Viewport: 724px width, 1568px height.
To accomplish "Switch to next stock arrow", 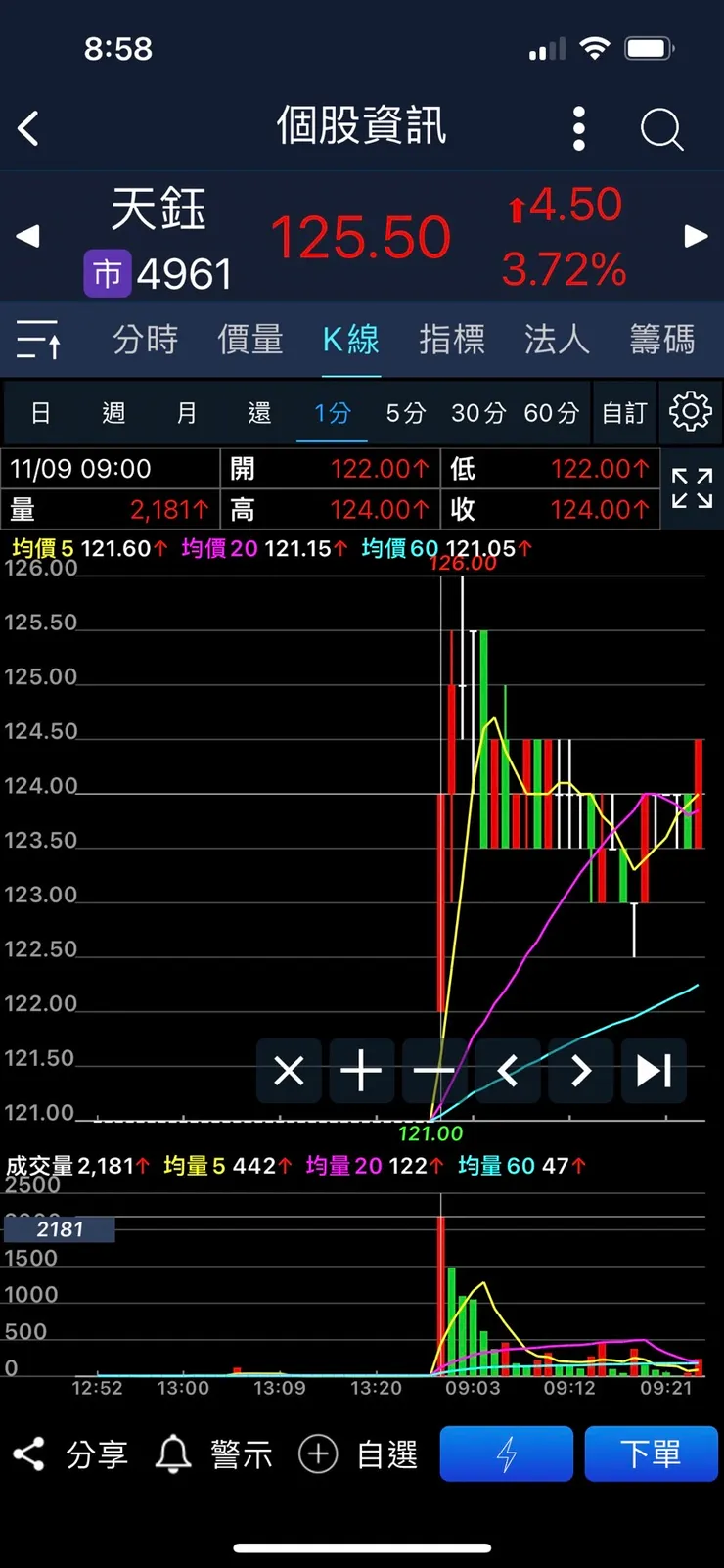I will [696, 236].
